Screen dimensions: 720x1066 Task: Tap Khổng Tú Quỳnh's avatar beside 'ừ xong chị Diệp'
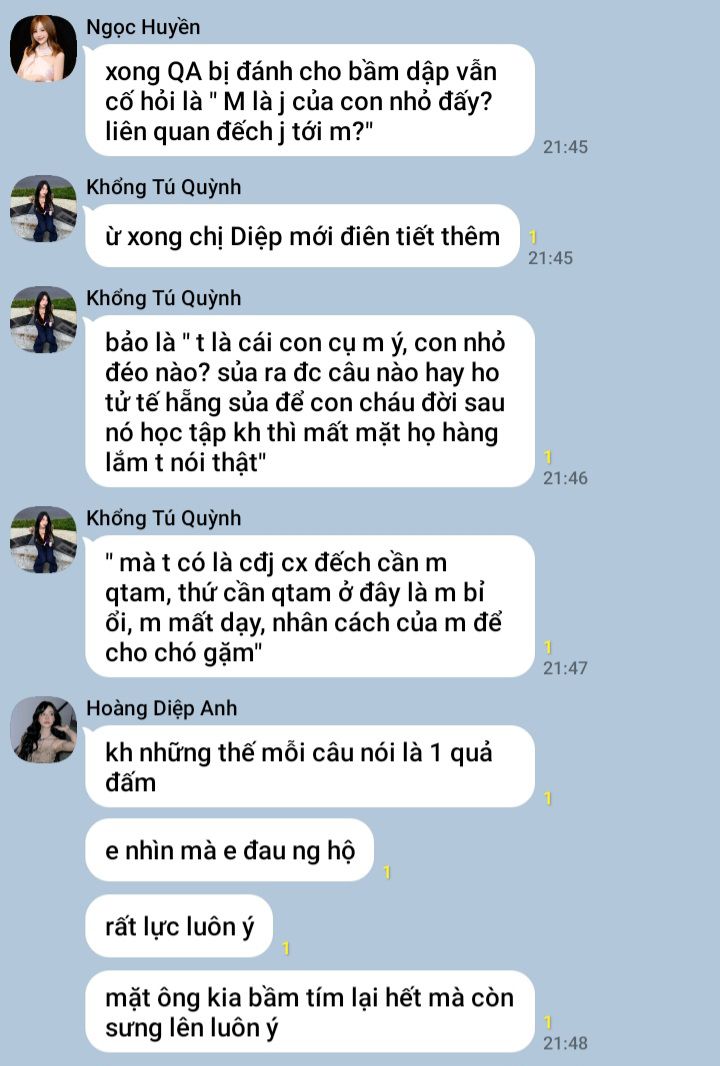click(x=43, y=208)
